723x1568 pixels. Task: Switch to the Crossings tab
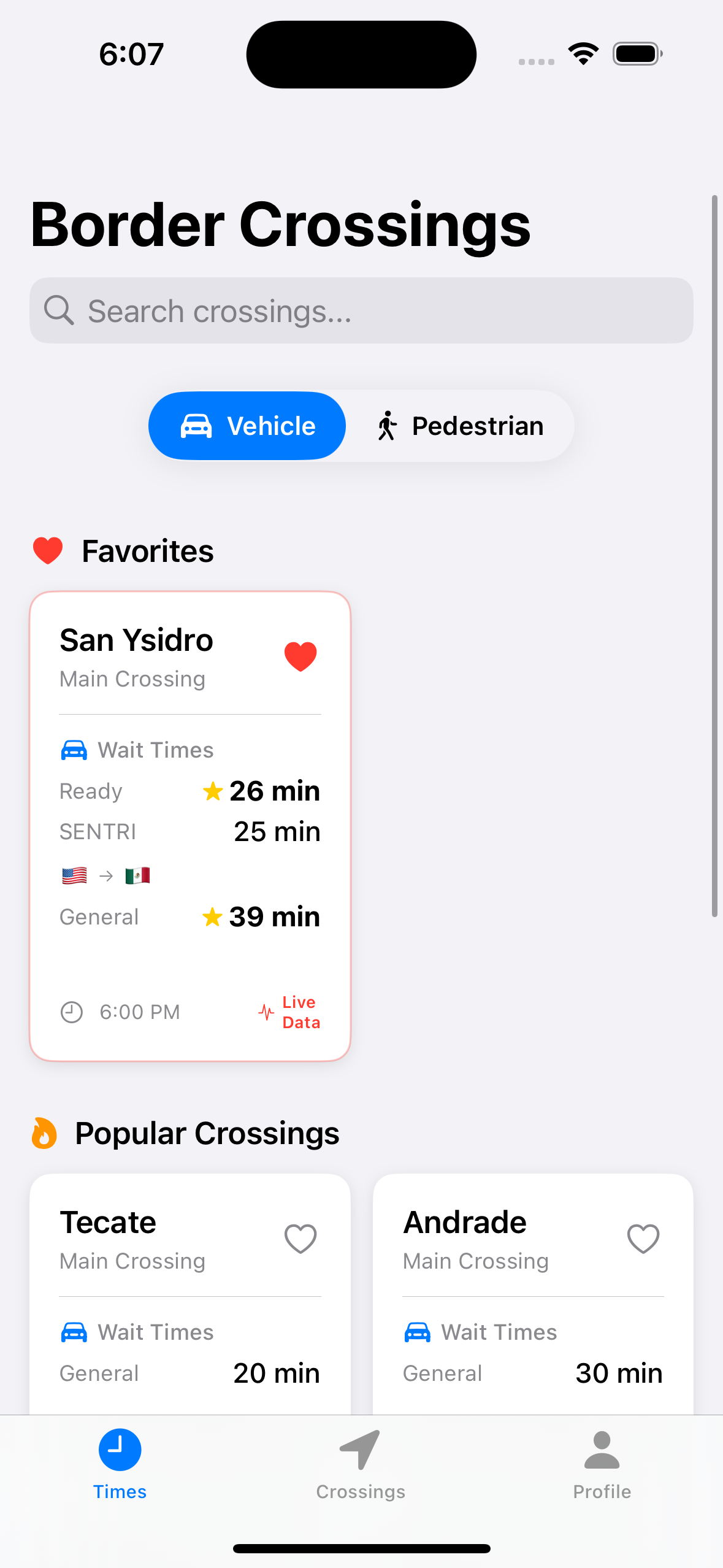pyautogui.click(x=361, y=1464)
